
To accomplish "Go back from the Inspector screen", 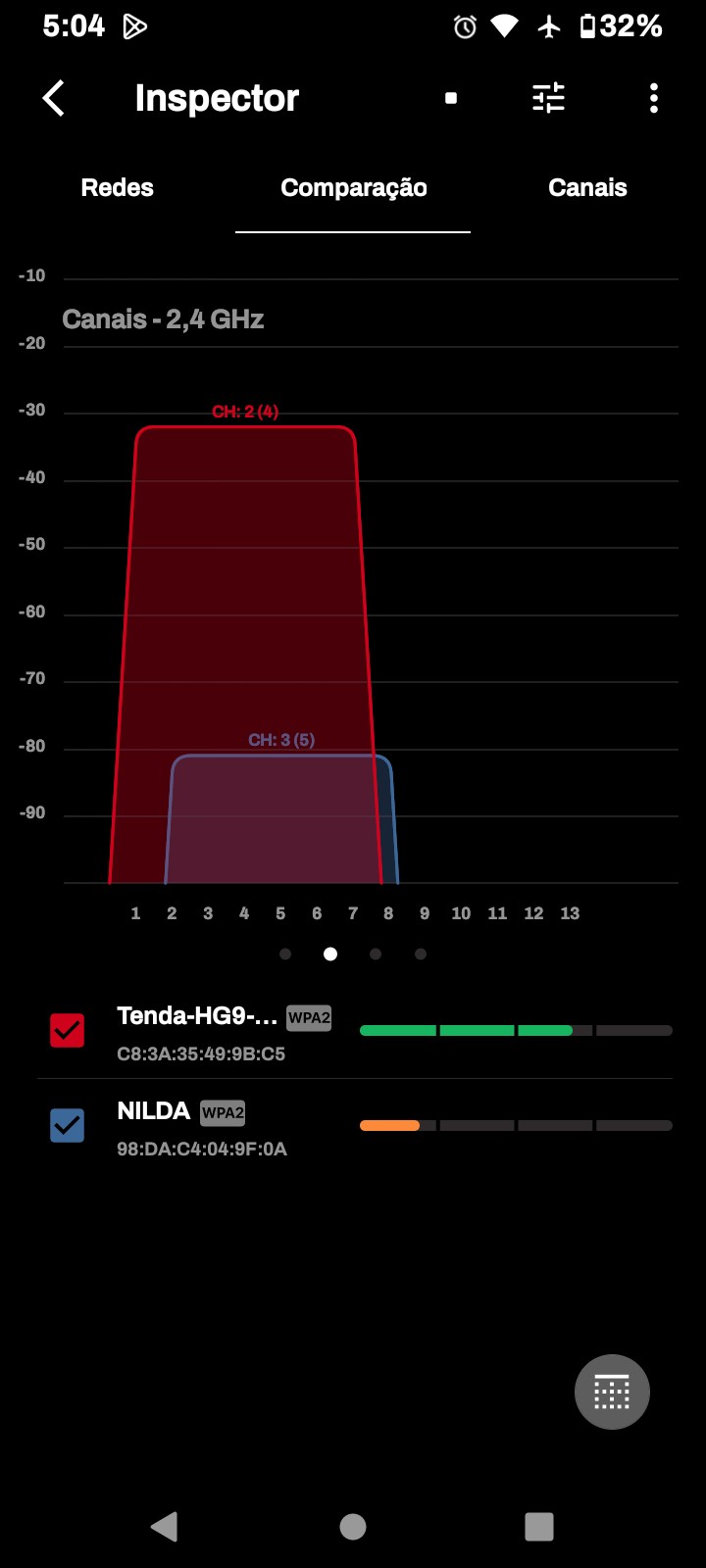I will 55,98.
